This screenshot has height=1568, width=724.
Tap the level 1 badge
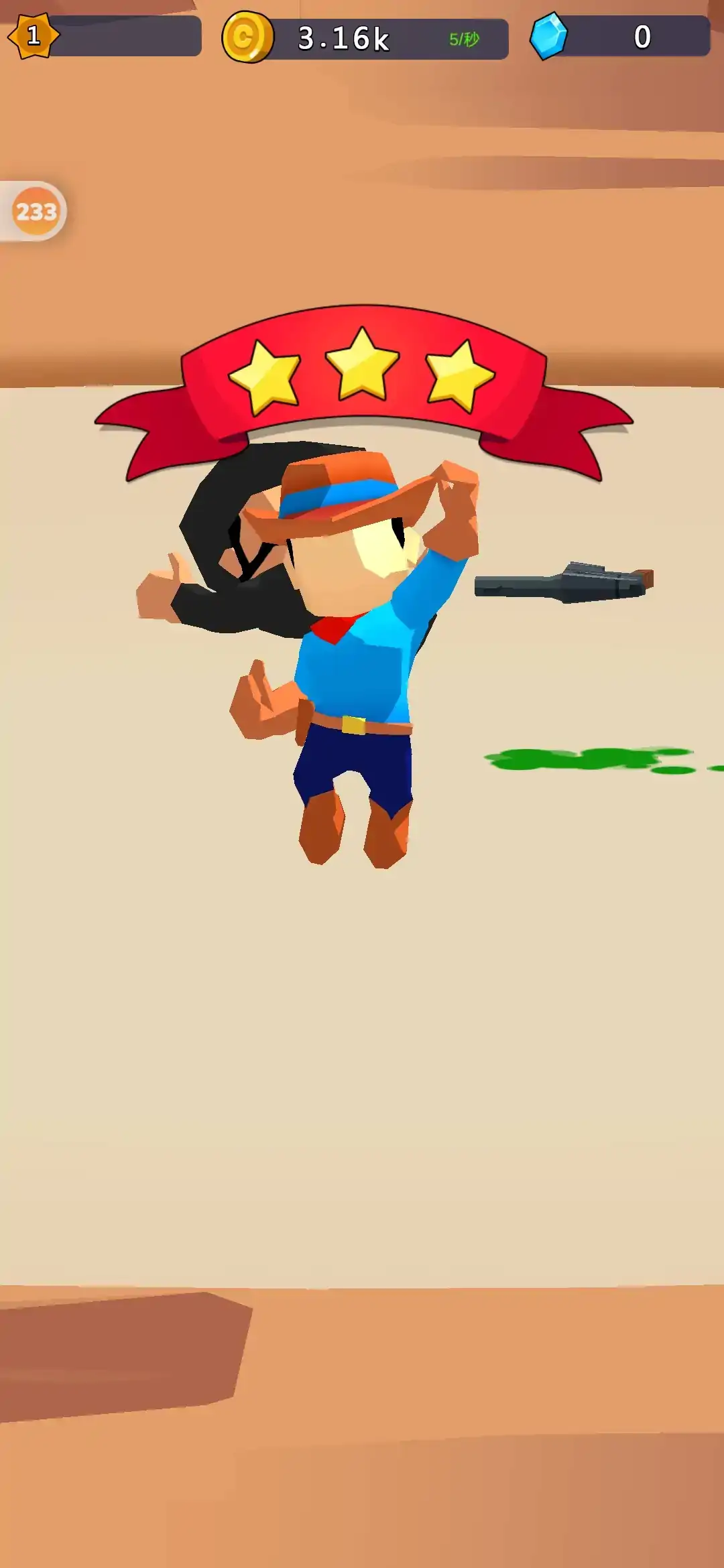tap(34, 36)
